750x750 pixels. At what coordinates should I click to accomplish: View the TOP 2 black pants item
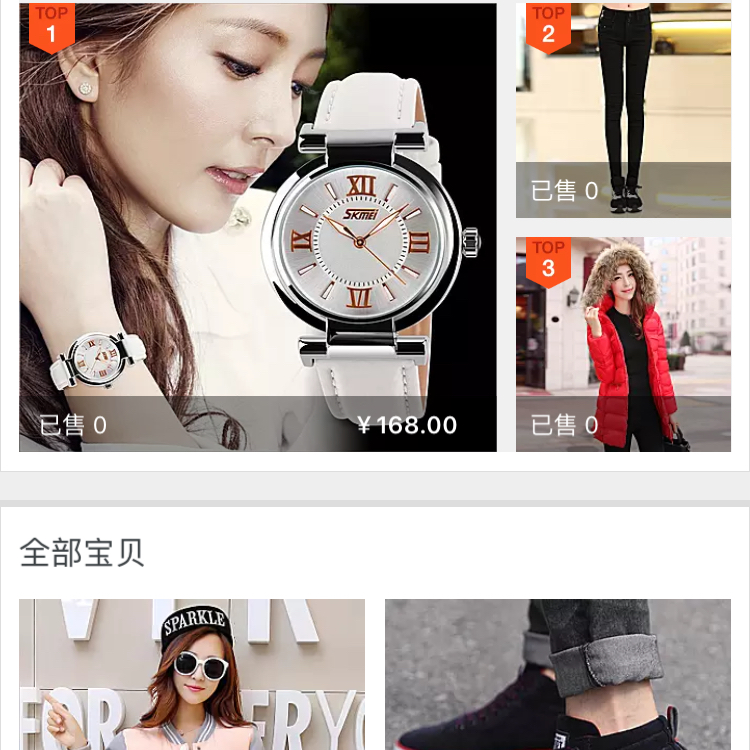tap(623, 110)
